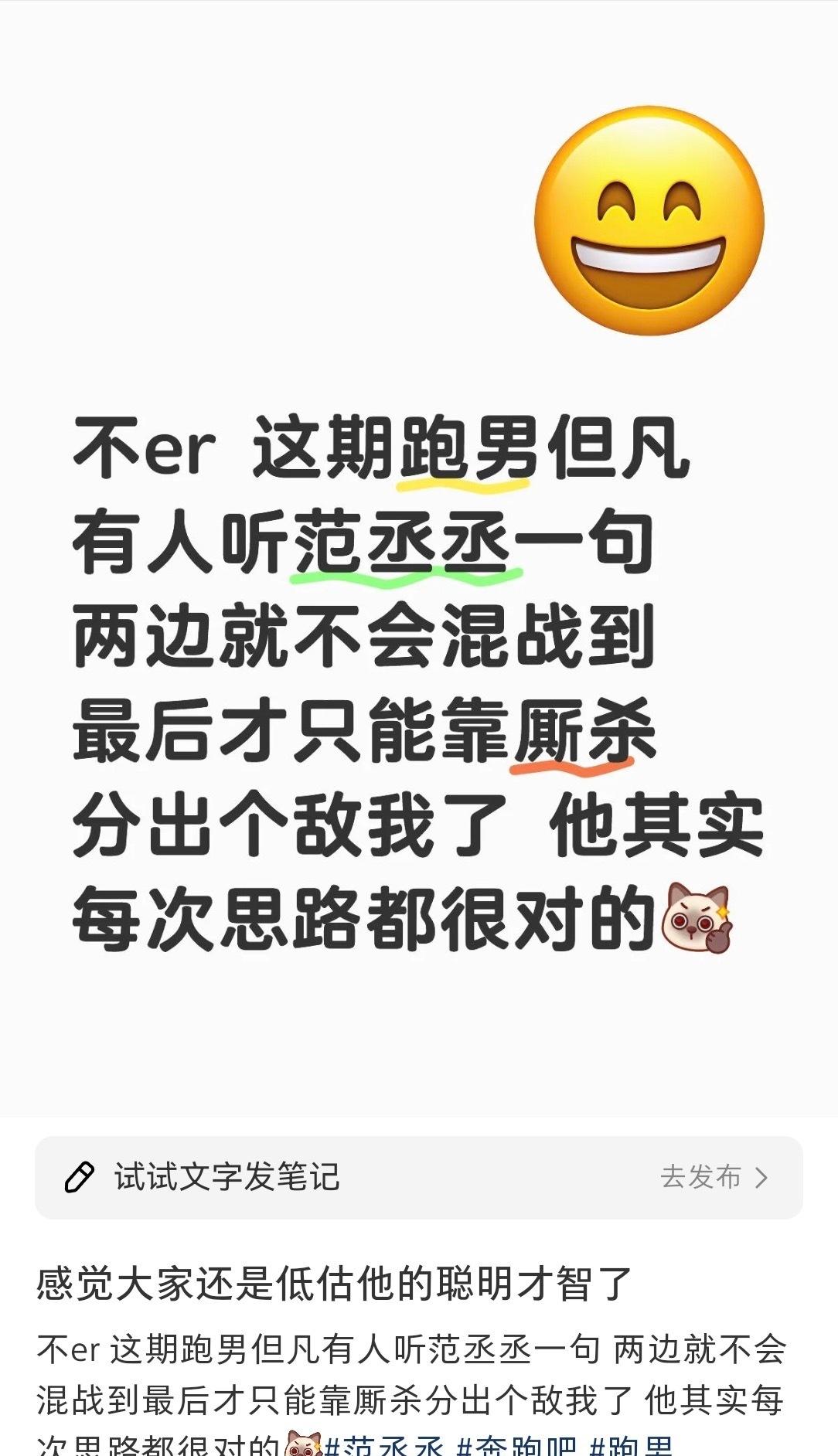The width and height of the screenshot is (838, 1456).
Task: View the text note image full screen
Action: click(x=419, y=558)
